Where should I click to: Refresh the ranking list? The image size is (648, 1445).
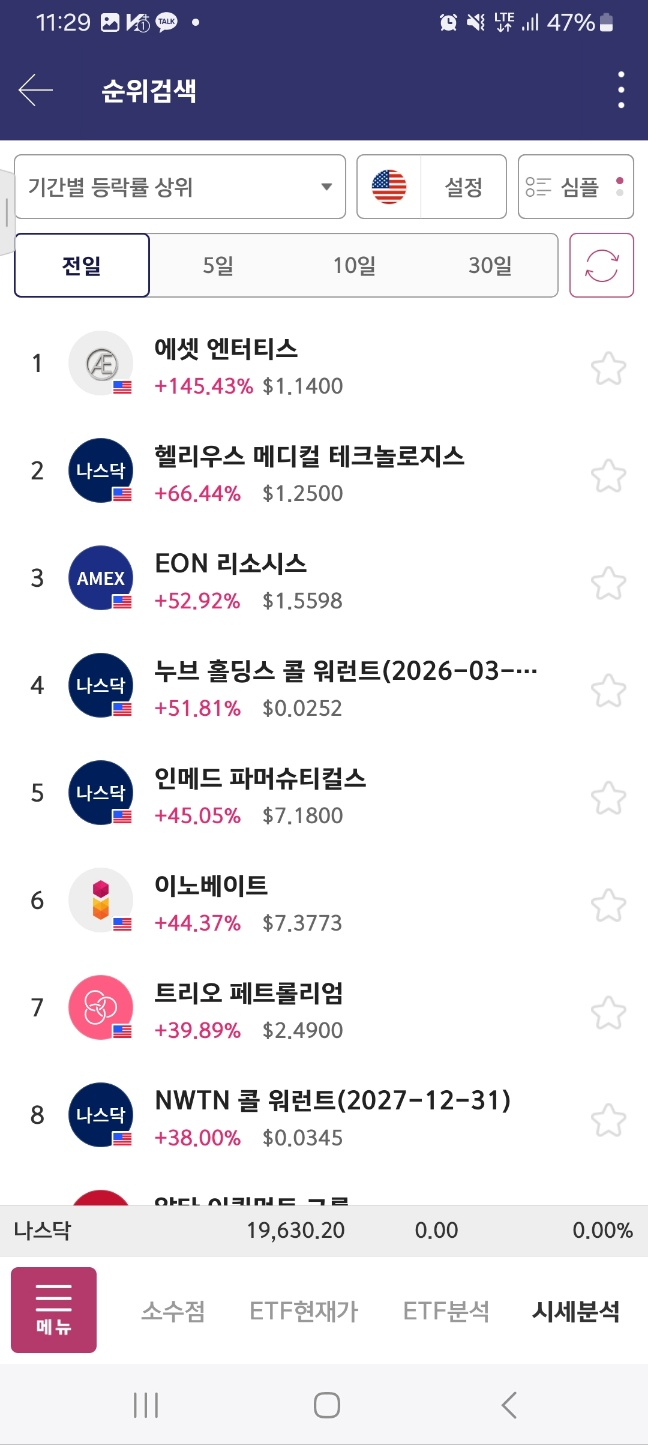tap(602, 266)
